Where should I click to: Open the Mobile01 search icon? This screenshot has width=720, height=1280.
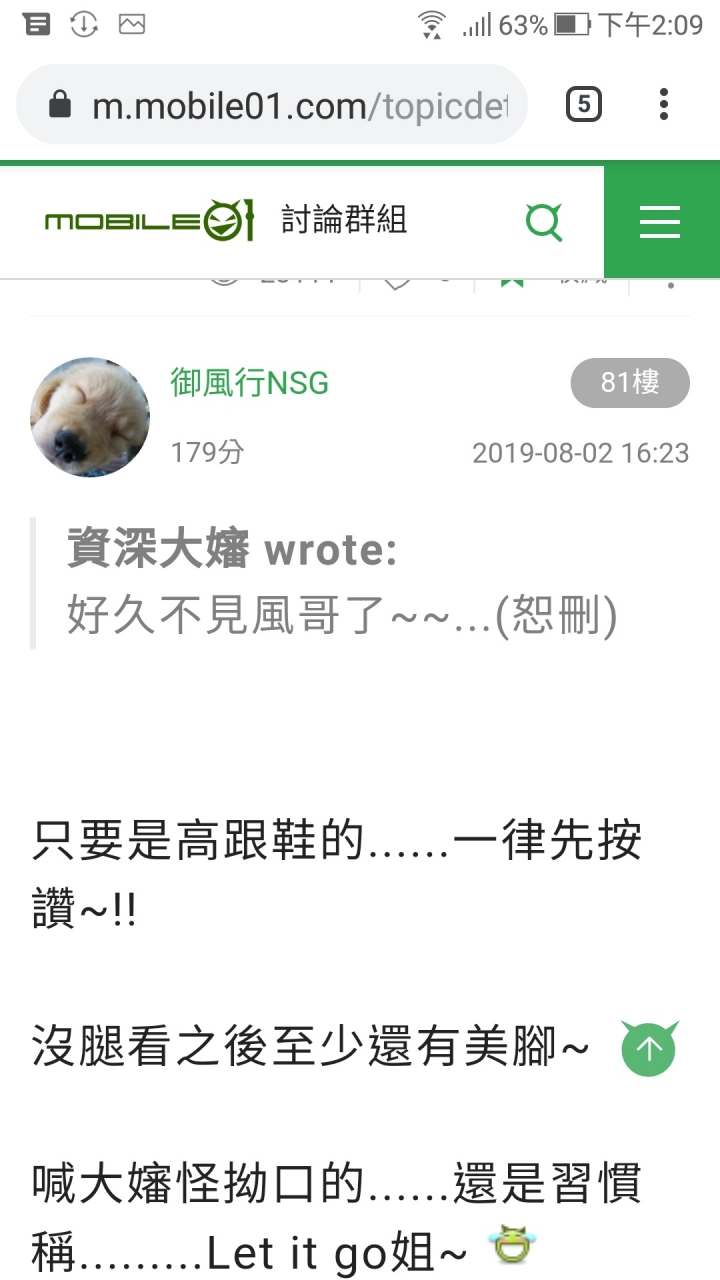(x=544, y=221)
